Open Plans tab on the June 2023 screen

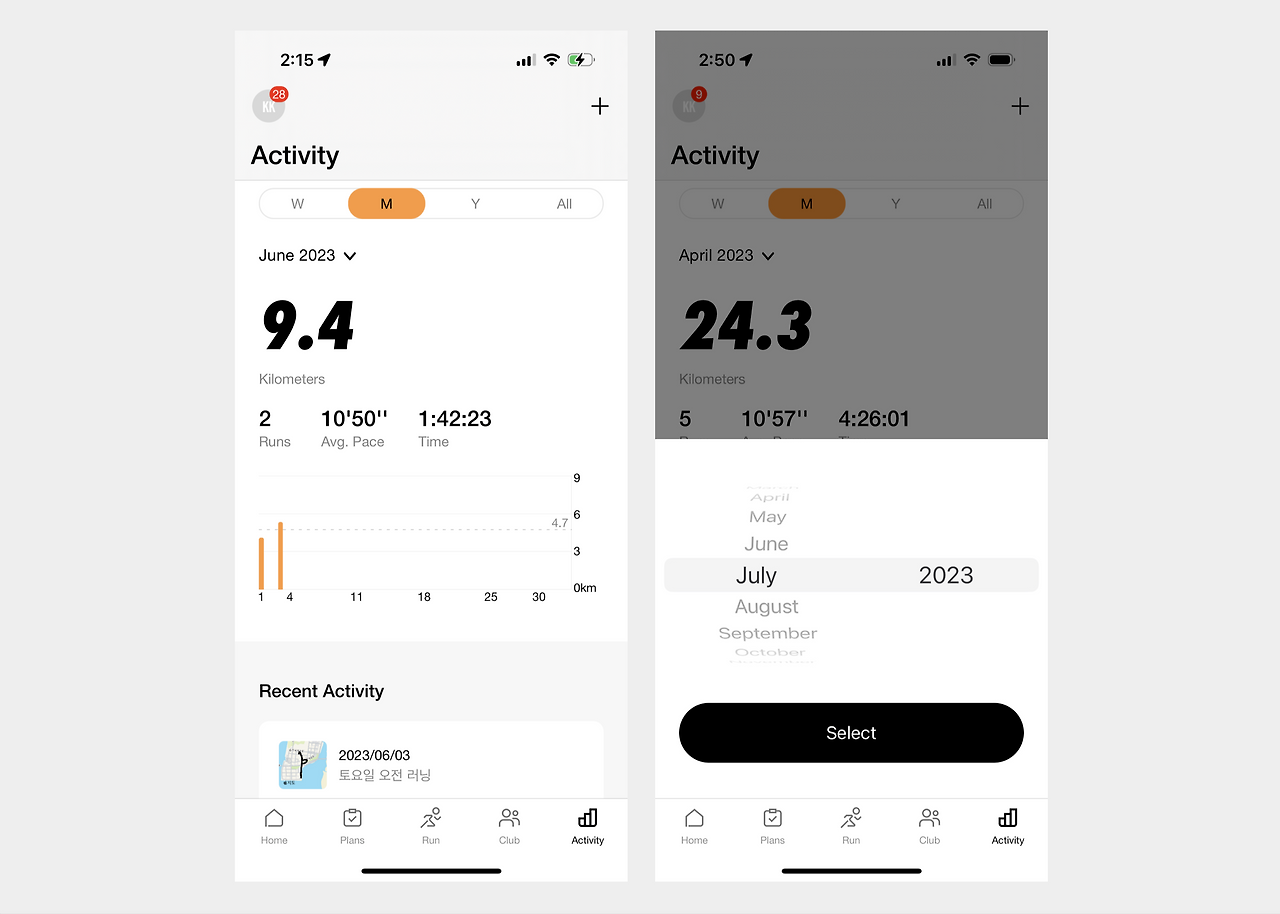coord(352,827)
